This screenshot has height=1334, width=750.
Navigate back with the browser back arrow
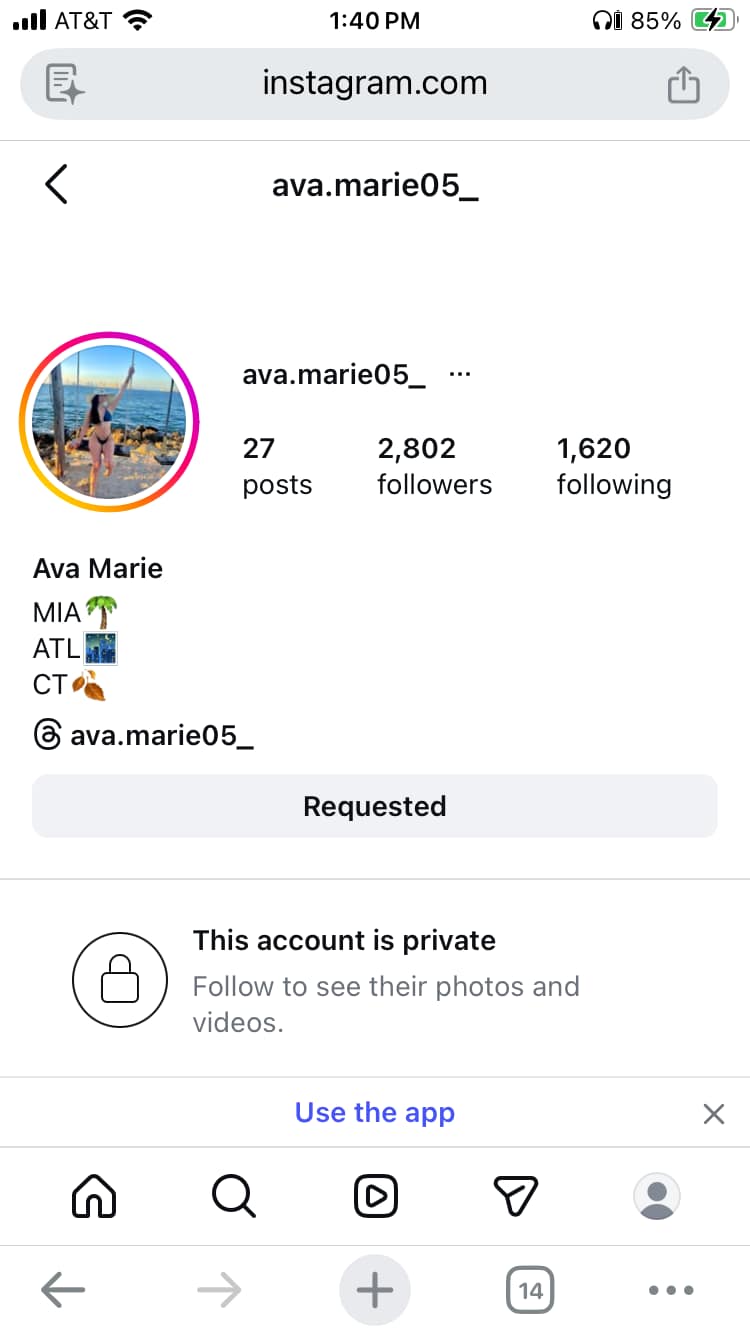click(63, 1290)
